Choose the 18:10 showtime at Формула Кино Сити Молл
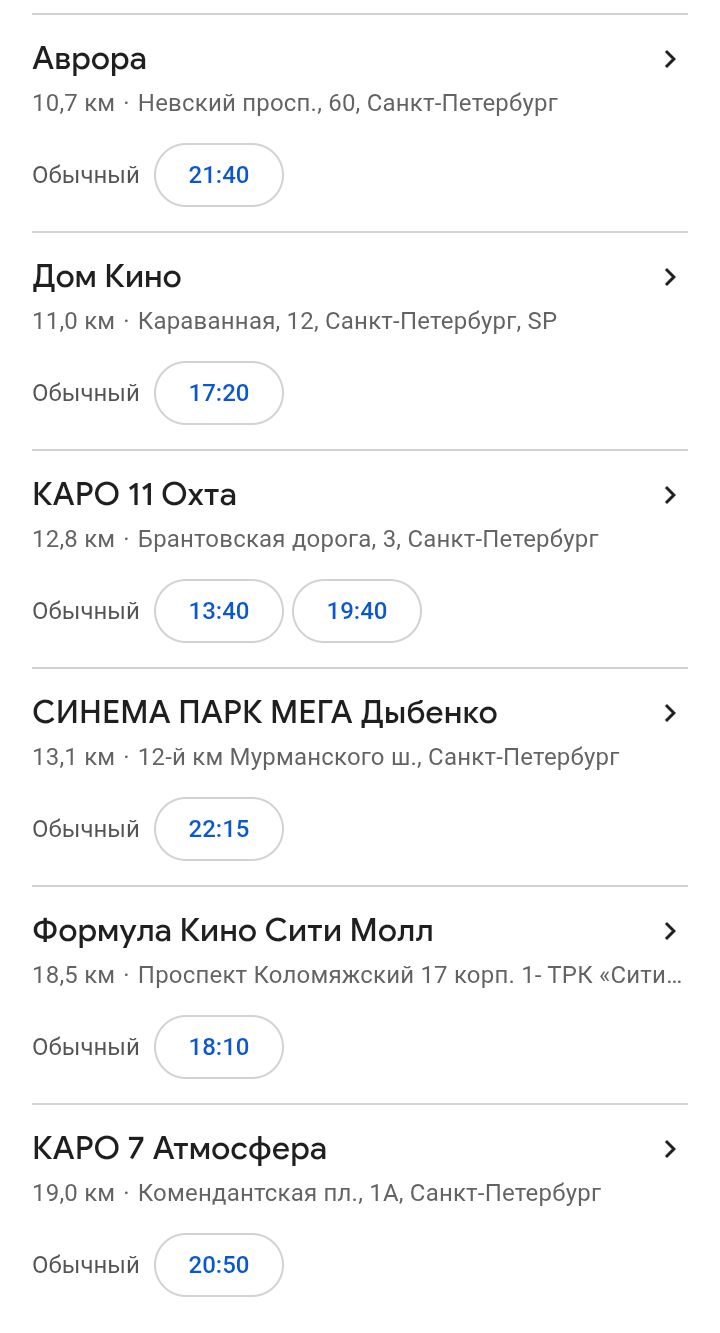720x1333 pixels. (219, 1047)
